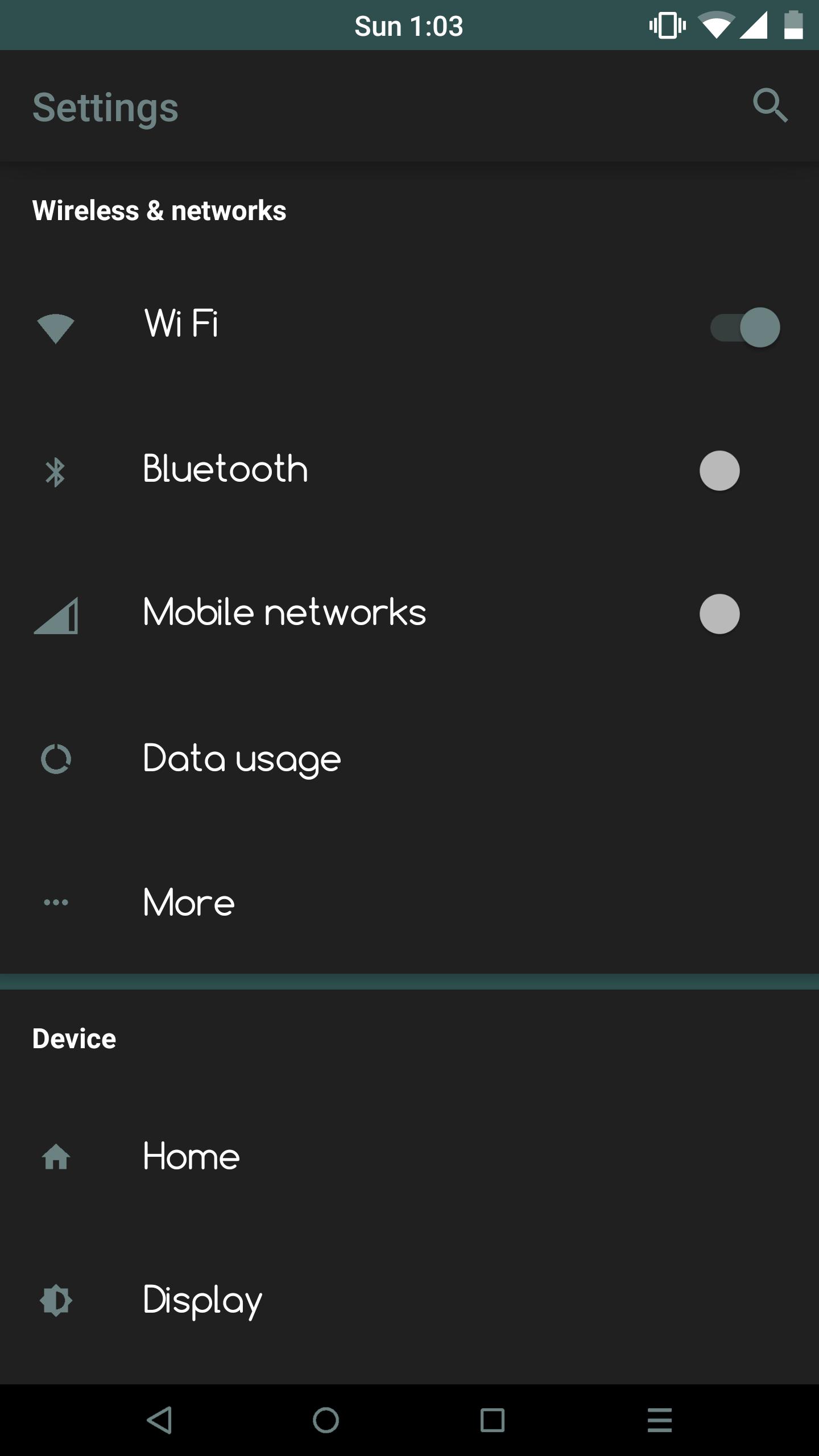Open Data usage

click(x=242, y=759)
